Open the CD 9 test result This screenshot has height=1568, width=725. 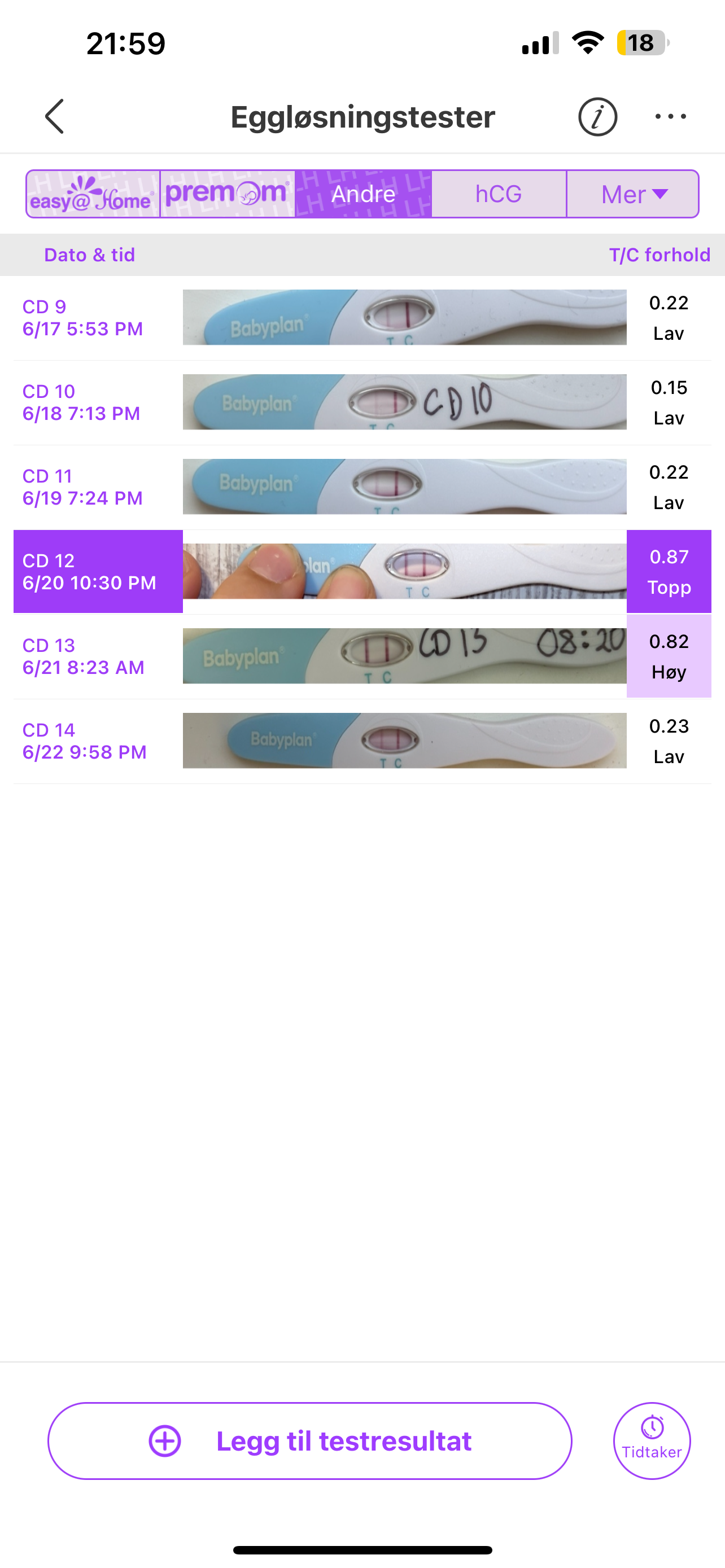(362, 318)
